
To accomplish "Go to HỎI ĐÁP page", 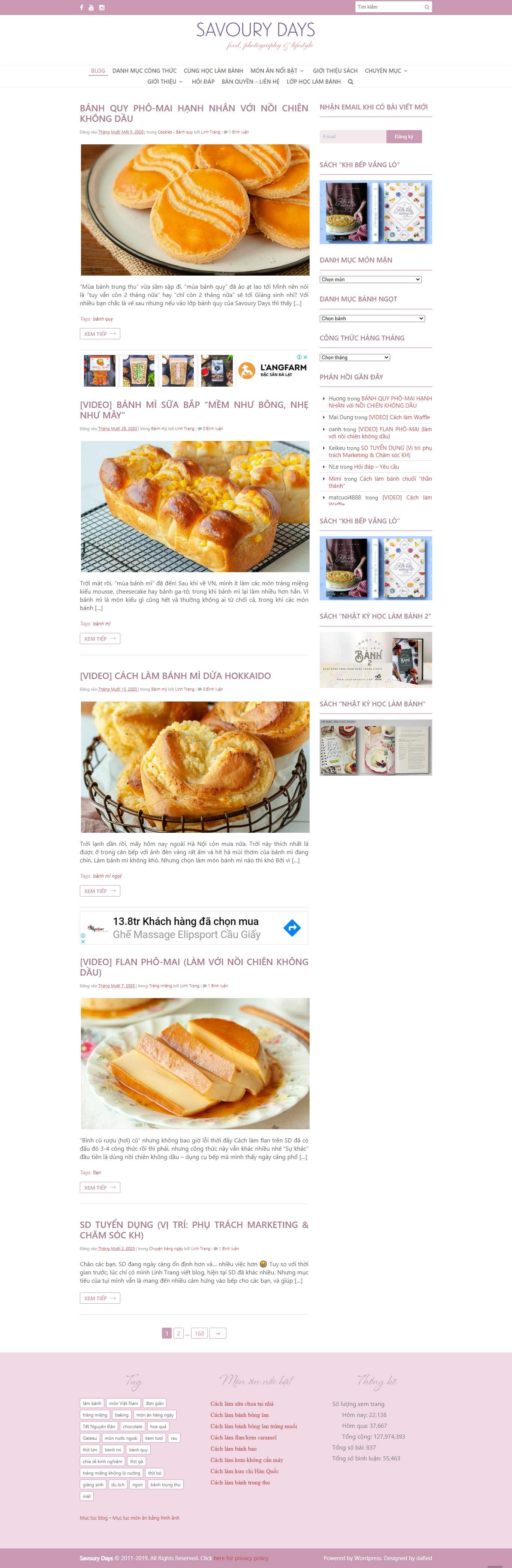I will 203,82.
